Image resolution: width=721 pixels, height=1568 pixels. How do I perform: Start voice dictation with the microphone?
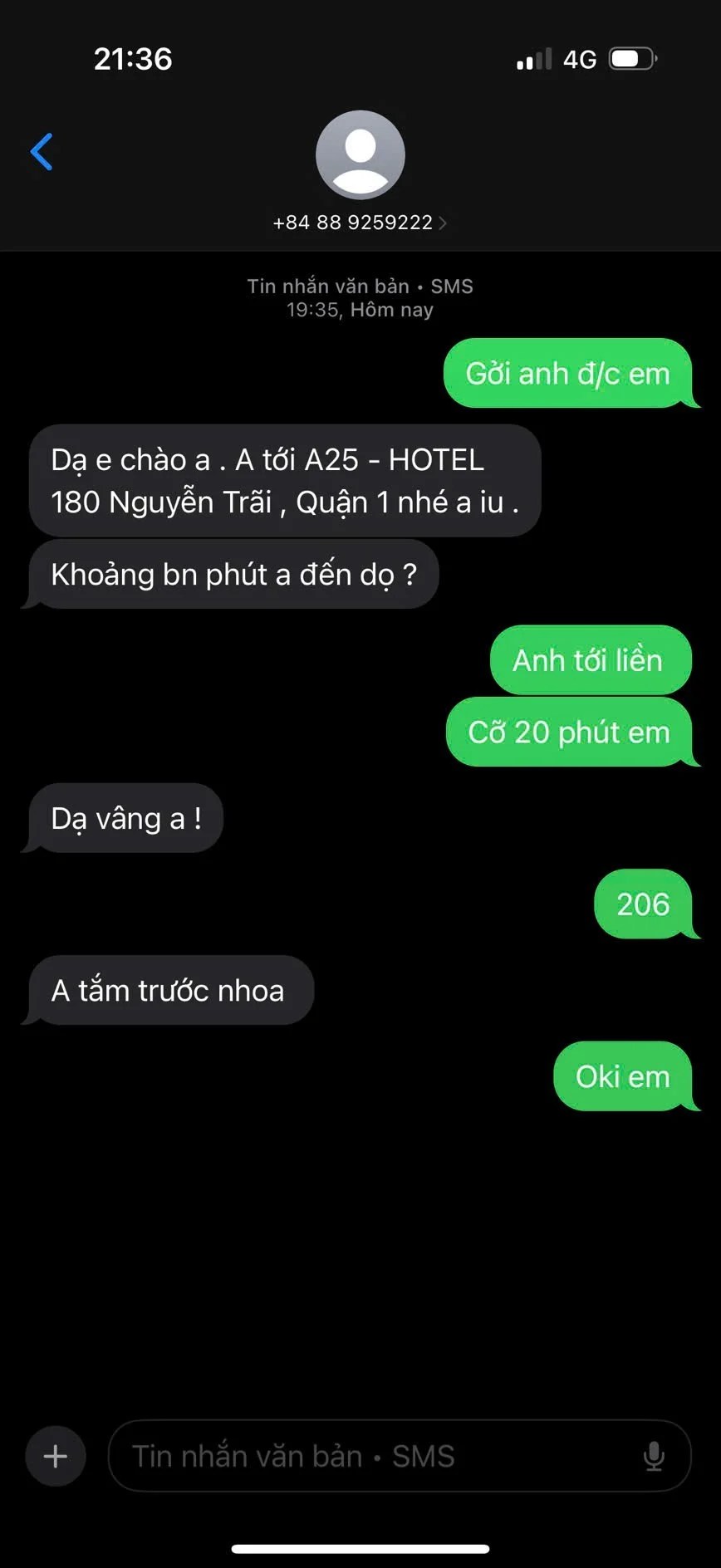click(x=654, y=1456)
